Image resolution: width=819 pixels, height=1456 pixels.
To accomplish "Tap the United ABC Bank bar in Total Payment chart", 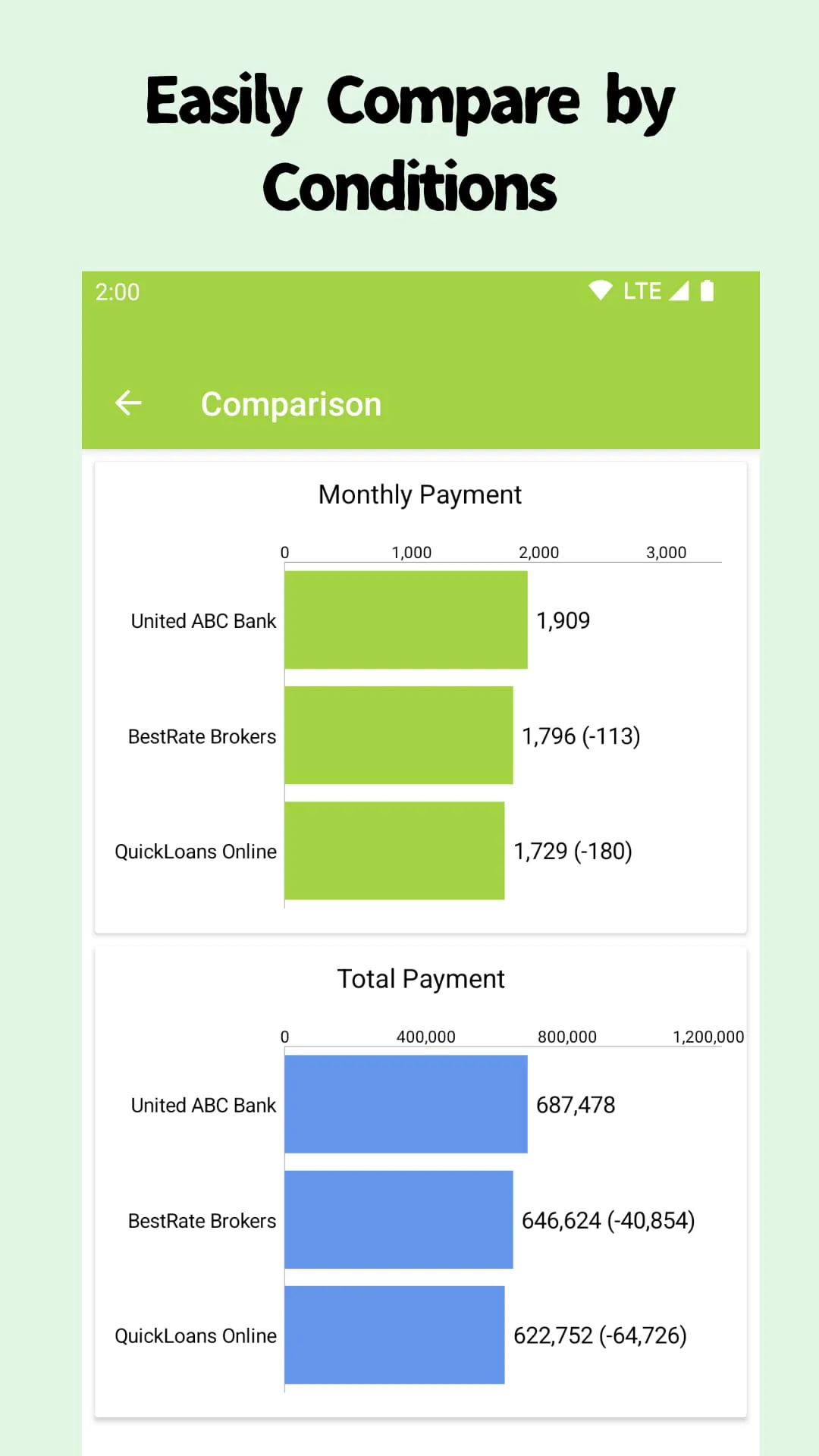I will [x=405, y=1104].
